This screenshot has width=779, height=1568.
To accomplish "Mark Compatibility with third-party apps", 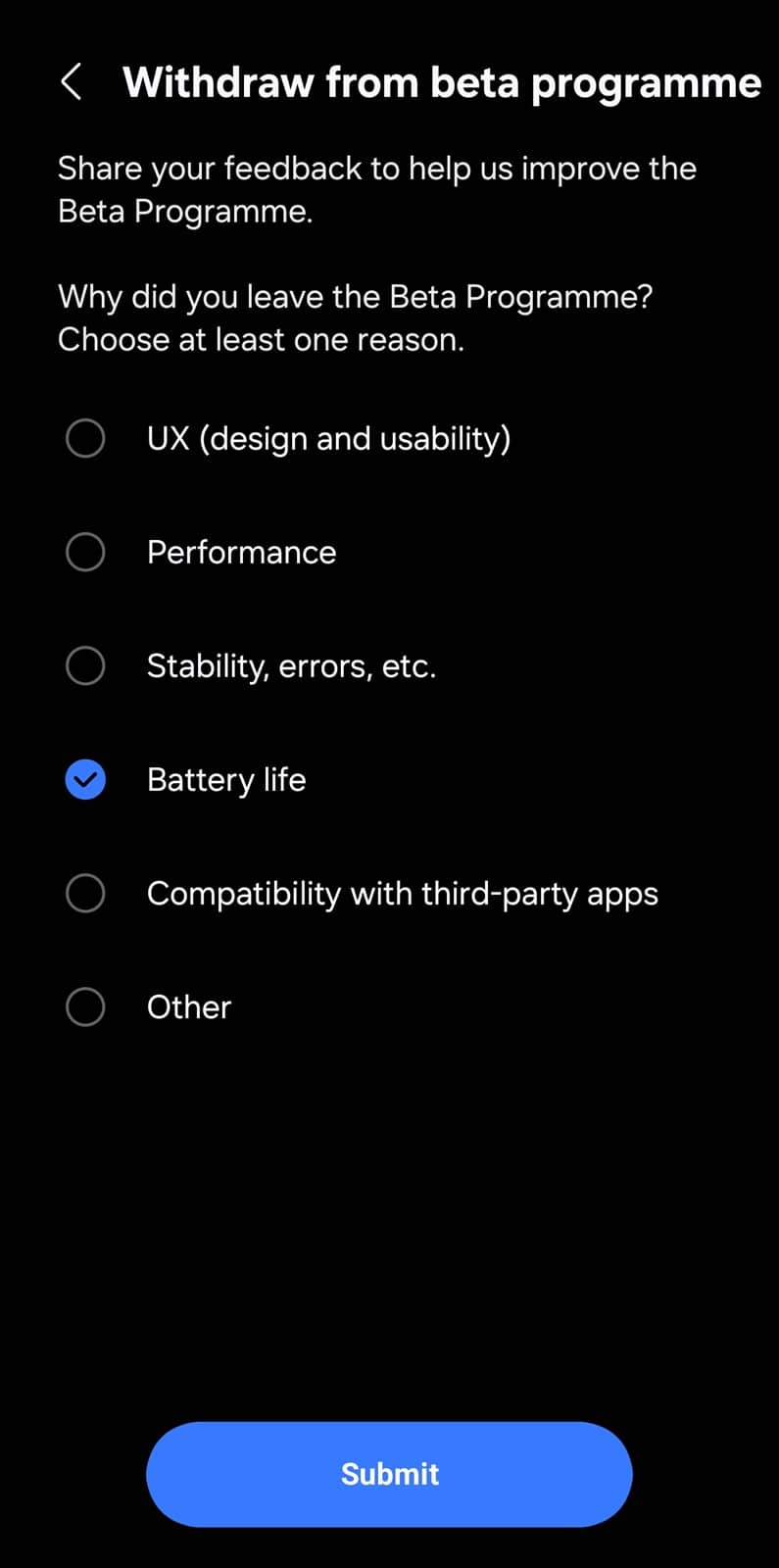I will pyautogui.click(x=85, y=893).
